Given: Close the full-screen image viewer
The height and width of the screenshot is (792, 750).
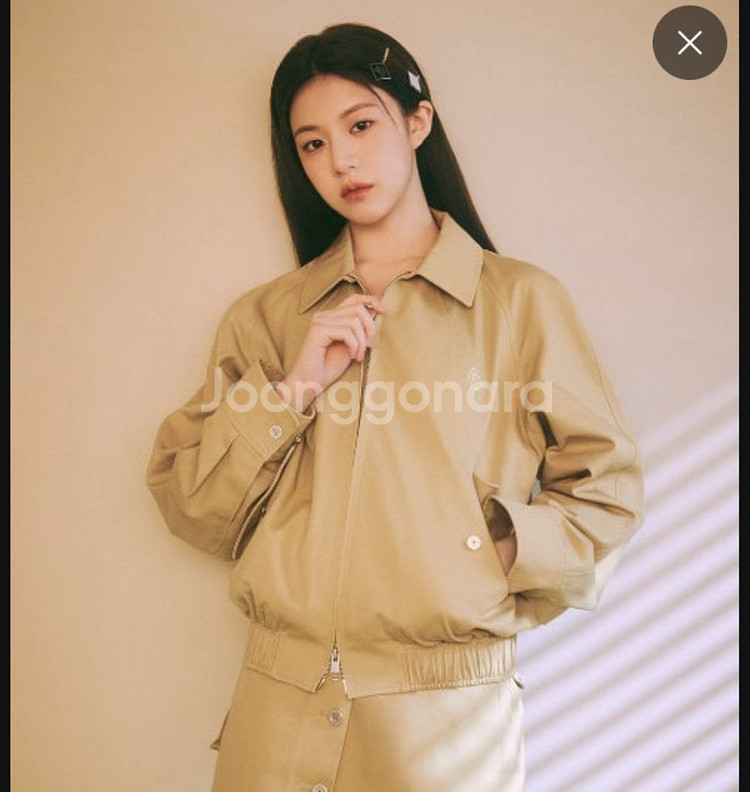Looking at the screenshot, I should [x=689, y=43].
